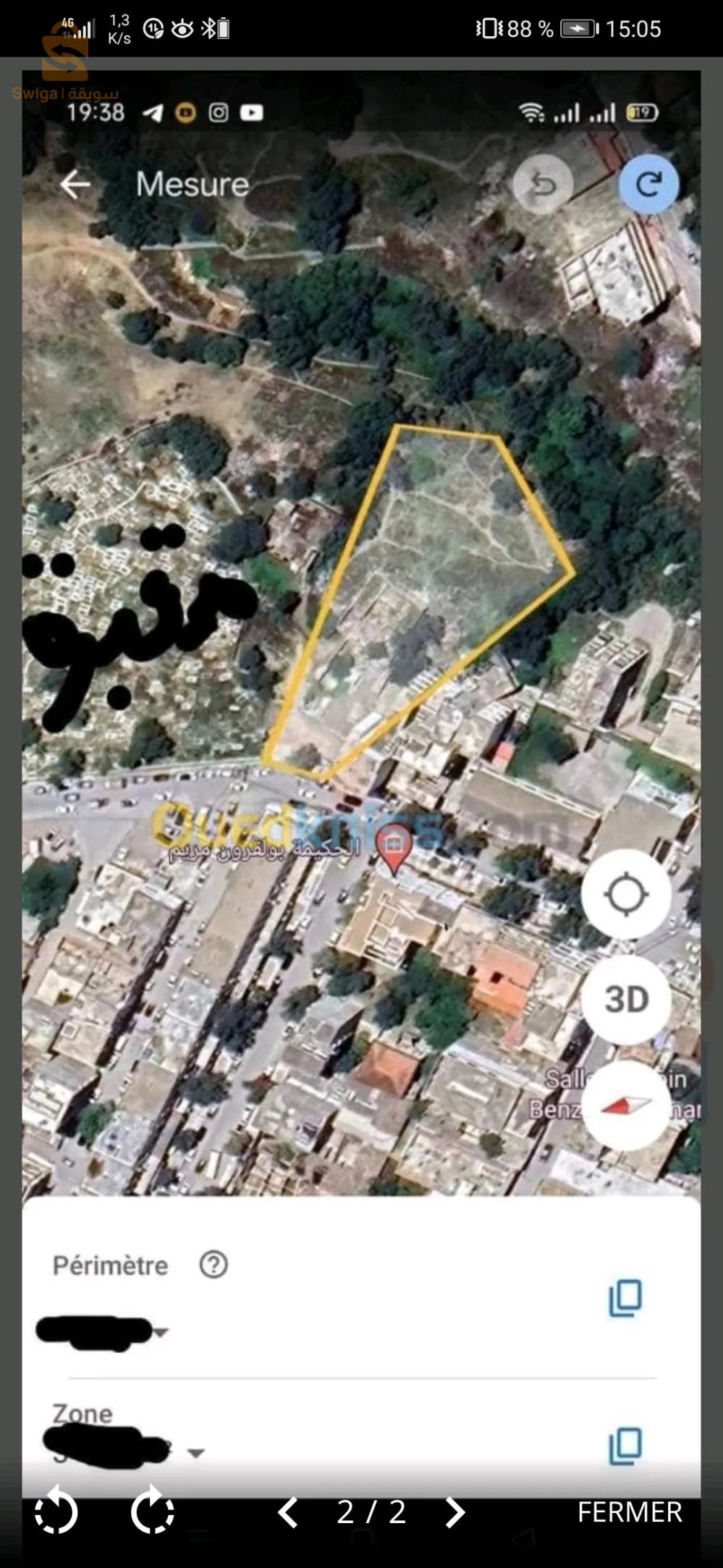Screen dimensions: 723x1568
Task: Rotate the image counterclockwise
Action: click(56, 1513)
